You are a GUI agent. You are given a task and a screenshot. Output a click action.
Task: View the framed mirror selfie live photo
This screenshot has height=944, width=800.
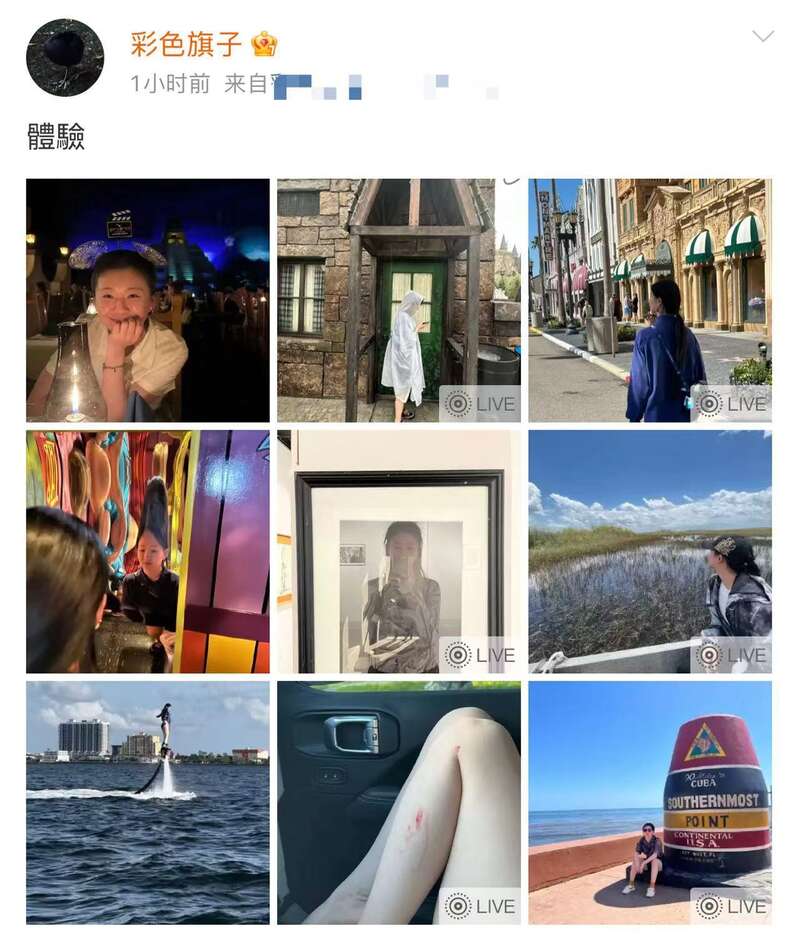399,551
